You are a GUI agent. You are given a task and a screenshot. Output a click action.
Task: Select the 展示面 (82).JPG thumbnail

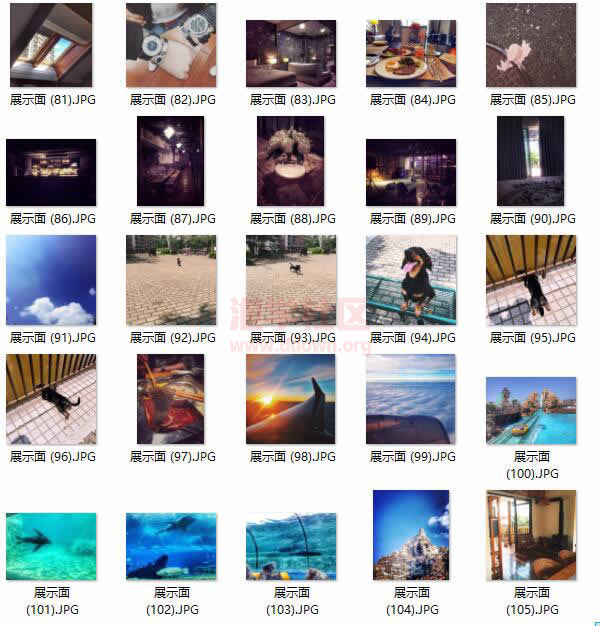(x=171, y=46)
